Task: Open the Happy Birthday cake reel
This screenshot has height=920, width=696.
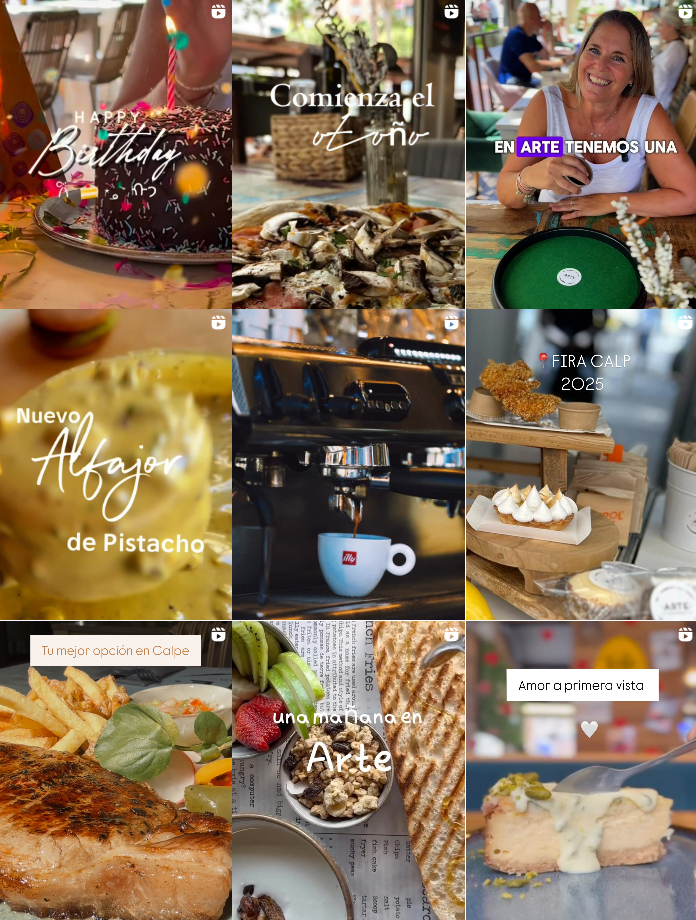Action: [115, 154]
